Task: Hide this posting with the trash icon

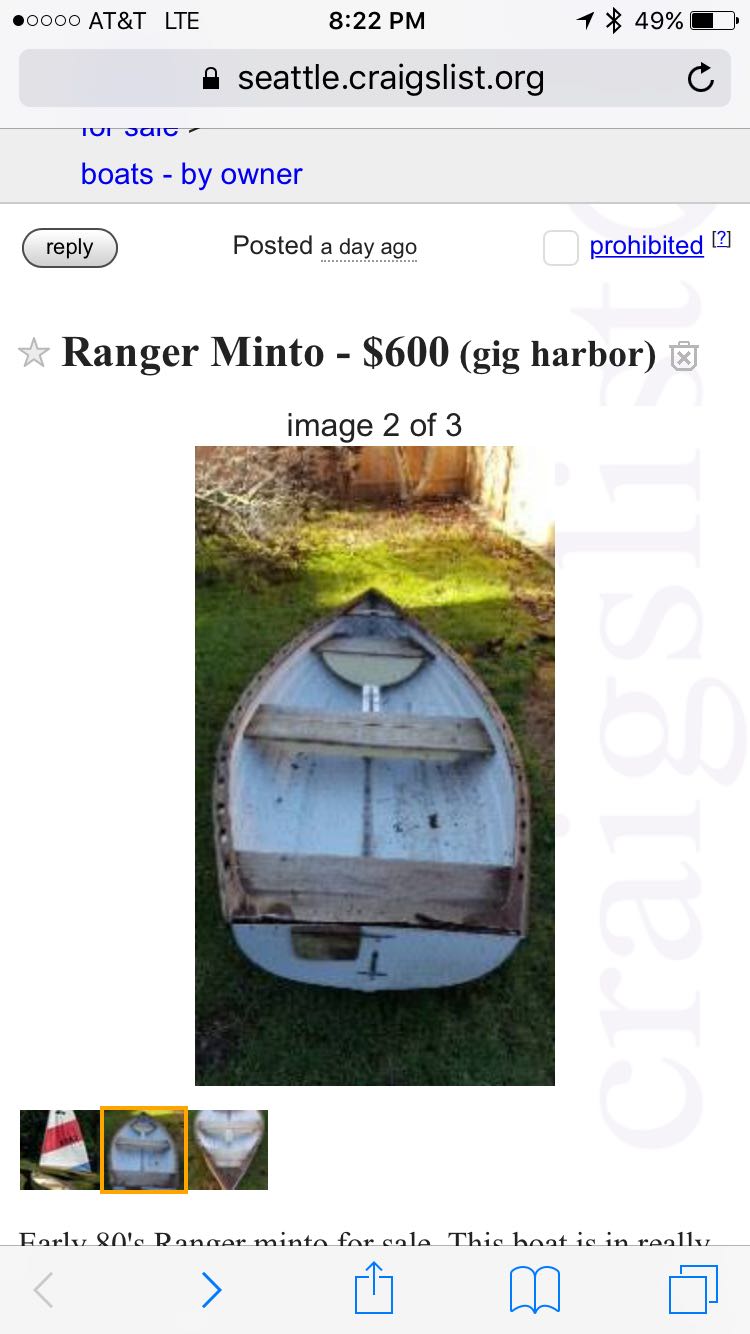Action: 684,356
